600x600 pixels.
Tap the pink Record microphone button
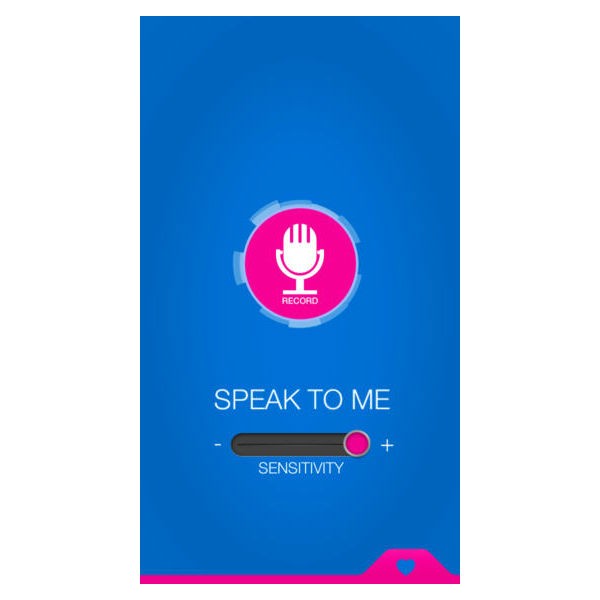click(300, 264)
